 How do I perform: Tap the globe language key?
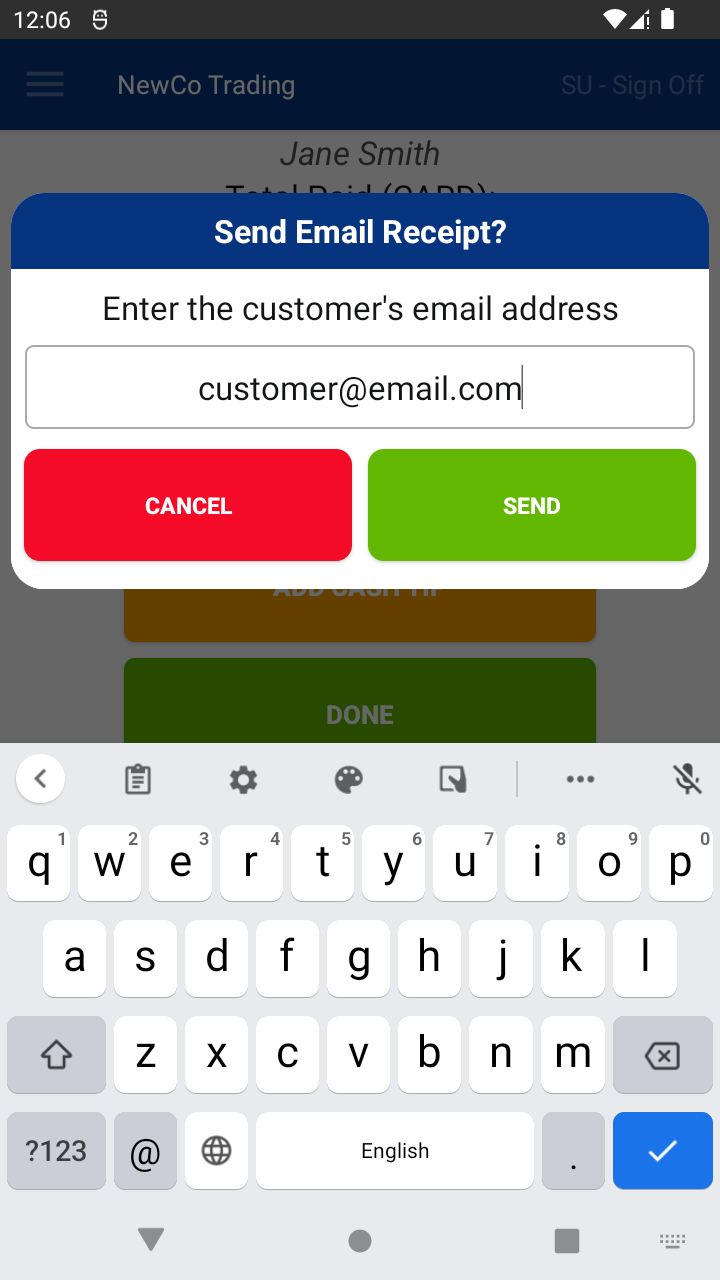click(x=216, y=1150)
